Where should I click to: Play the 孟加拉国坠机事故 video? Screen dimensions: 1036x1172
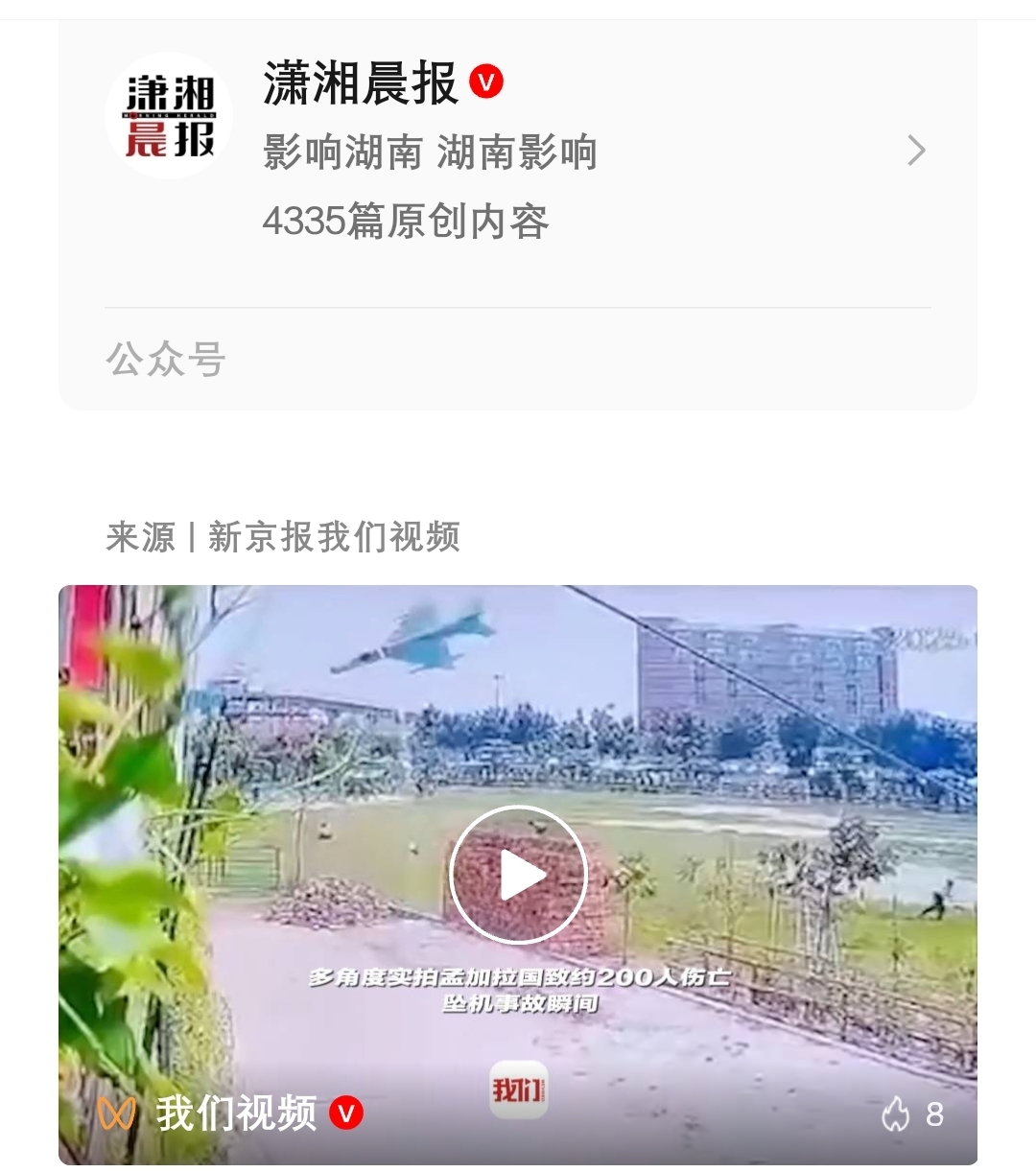click(518, 875)
